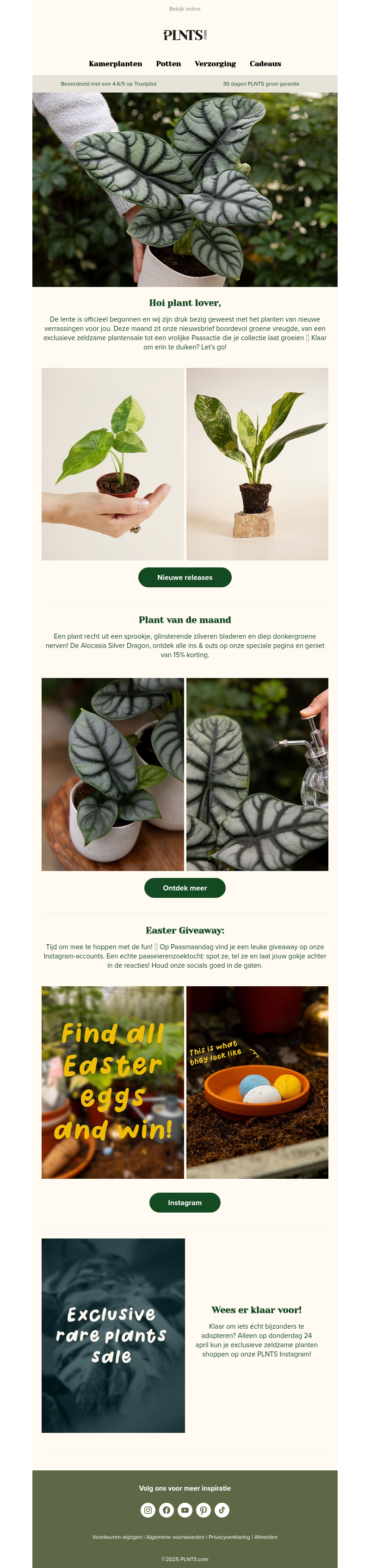Screen dimensions: 370x1568
Task: Select Voorkeuren wijzigen link
Action: pyautogui.click(x=117, y=1537)
